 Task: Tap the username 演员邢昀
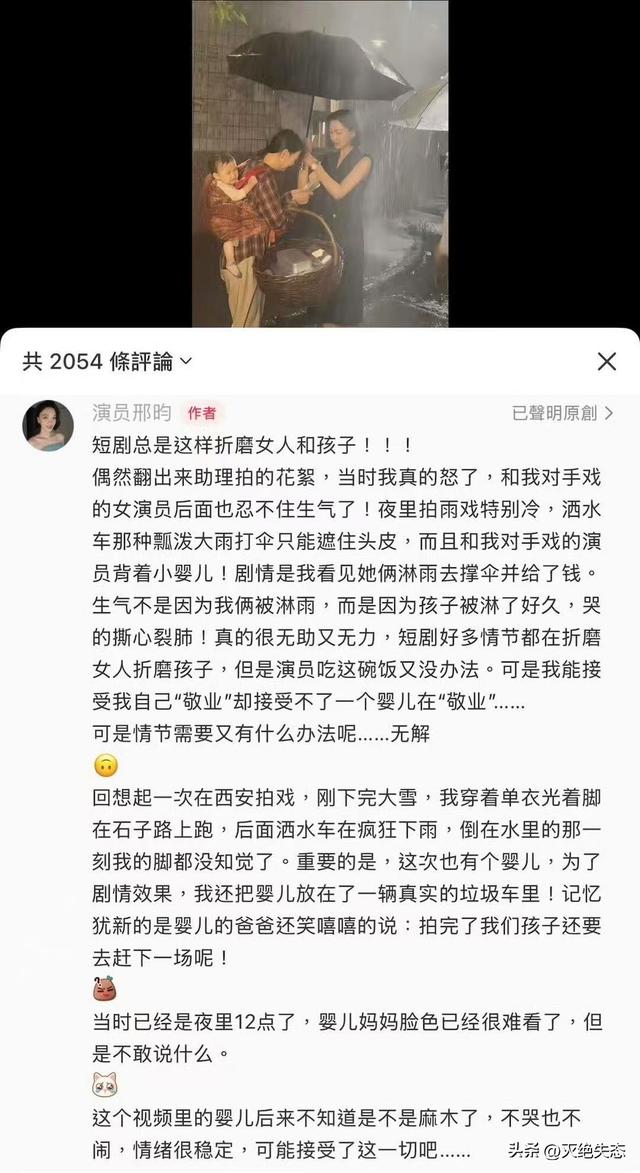click(x=133, y=413)
